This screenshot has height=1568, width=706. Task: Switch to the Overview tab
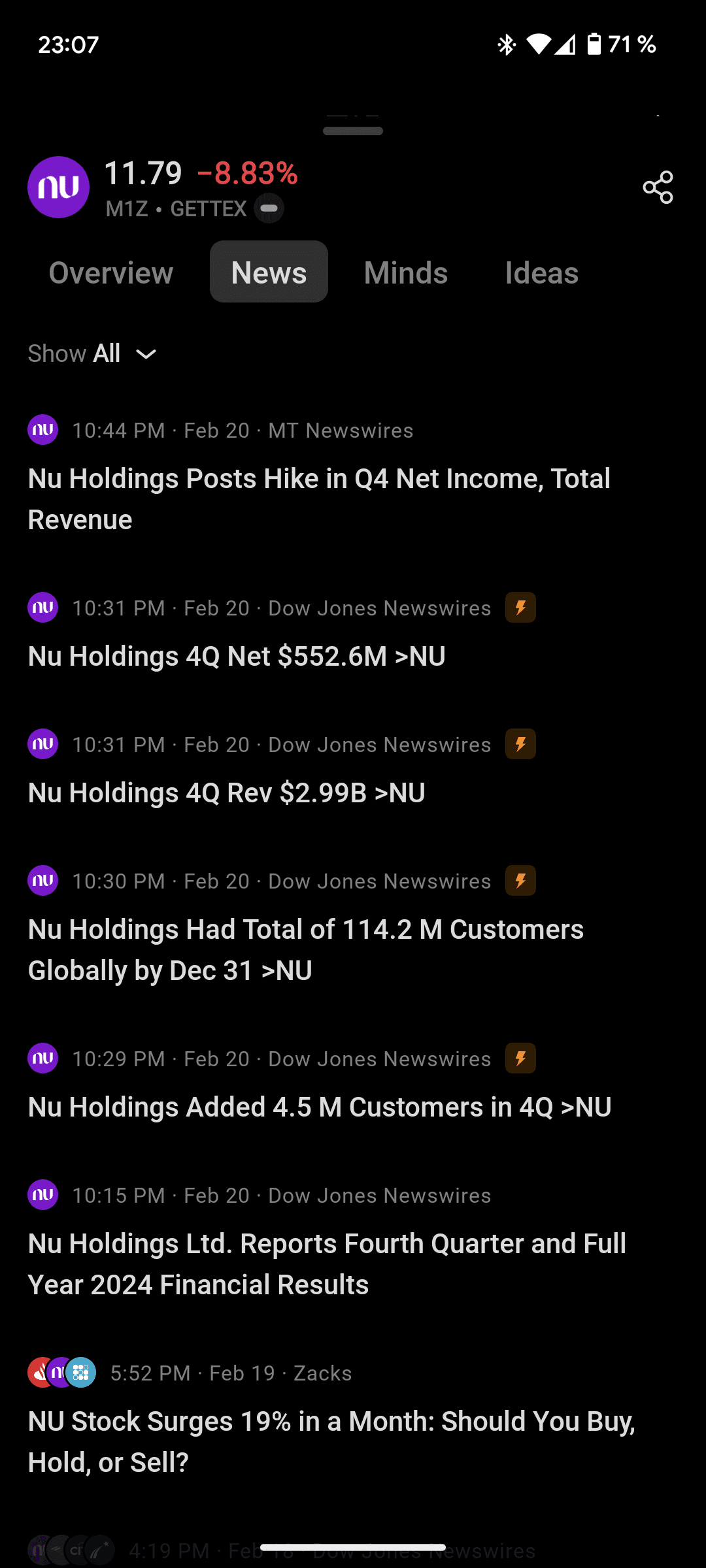(111, 272)
